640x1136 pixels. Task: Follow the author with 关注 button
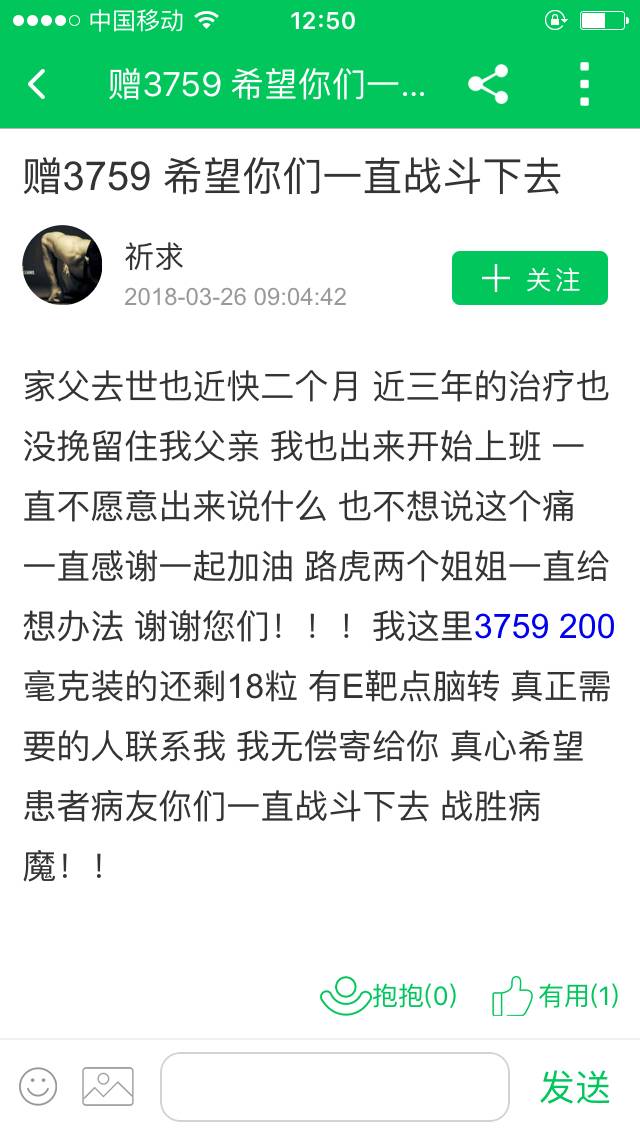coord(530,278)
